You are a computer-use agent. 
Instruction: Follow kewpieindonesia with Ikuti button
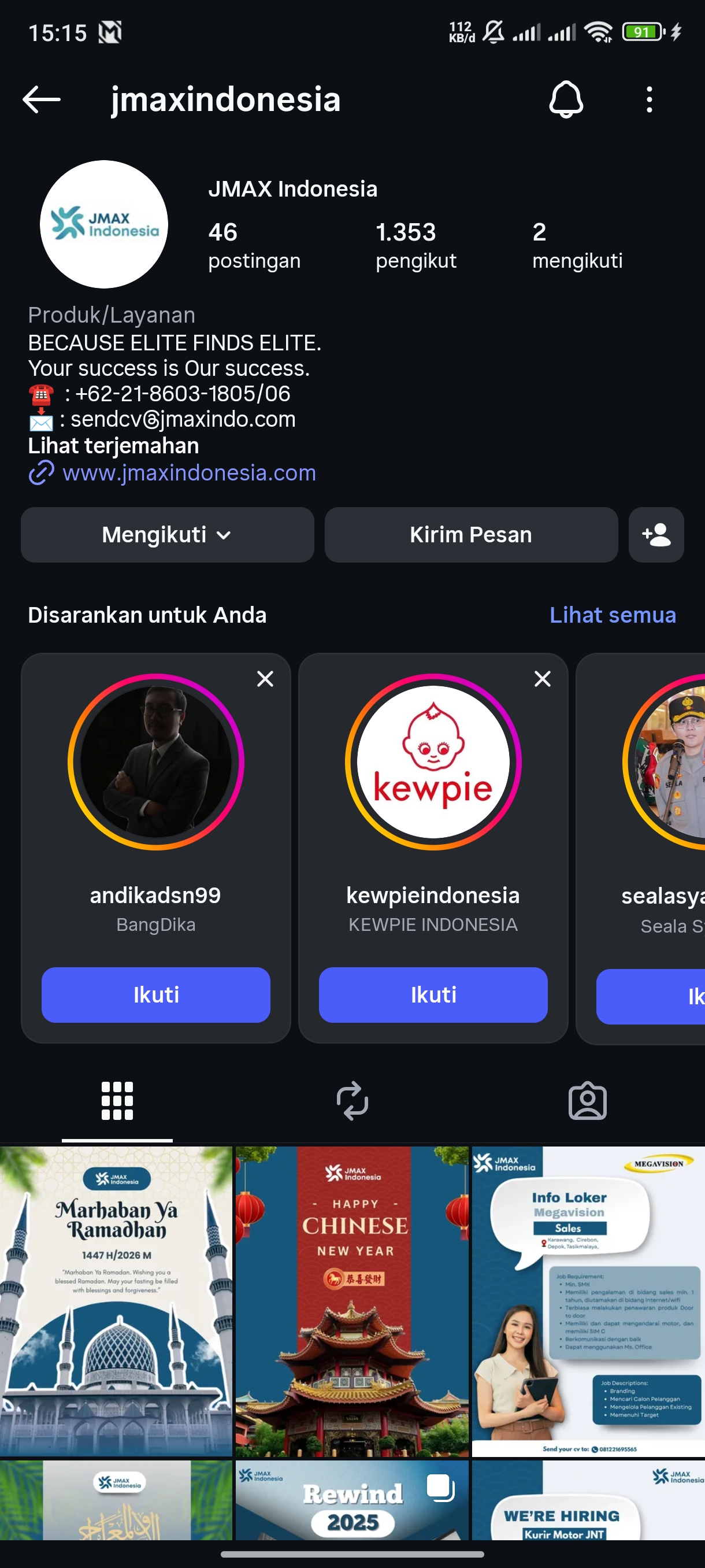pos(433,994)
